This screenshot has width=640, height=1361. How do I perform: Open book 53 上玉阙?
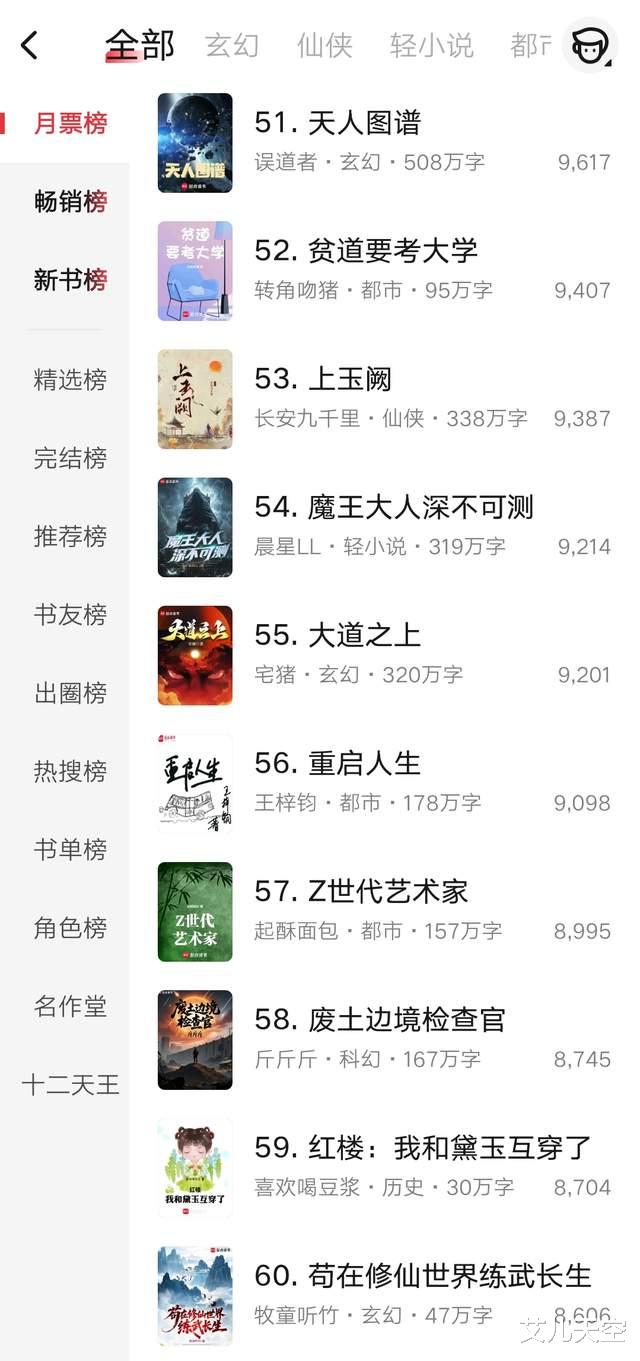click(x=322, y=379)
